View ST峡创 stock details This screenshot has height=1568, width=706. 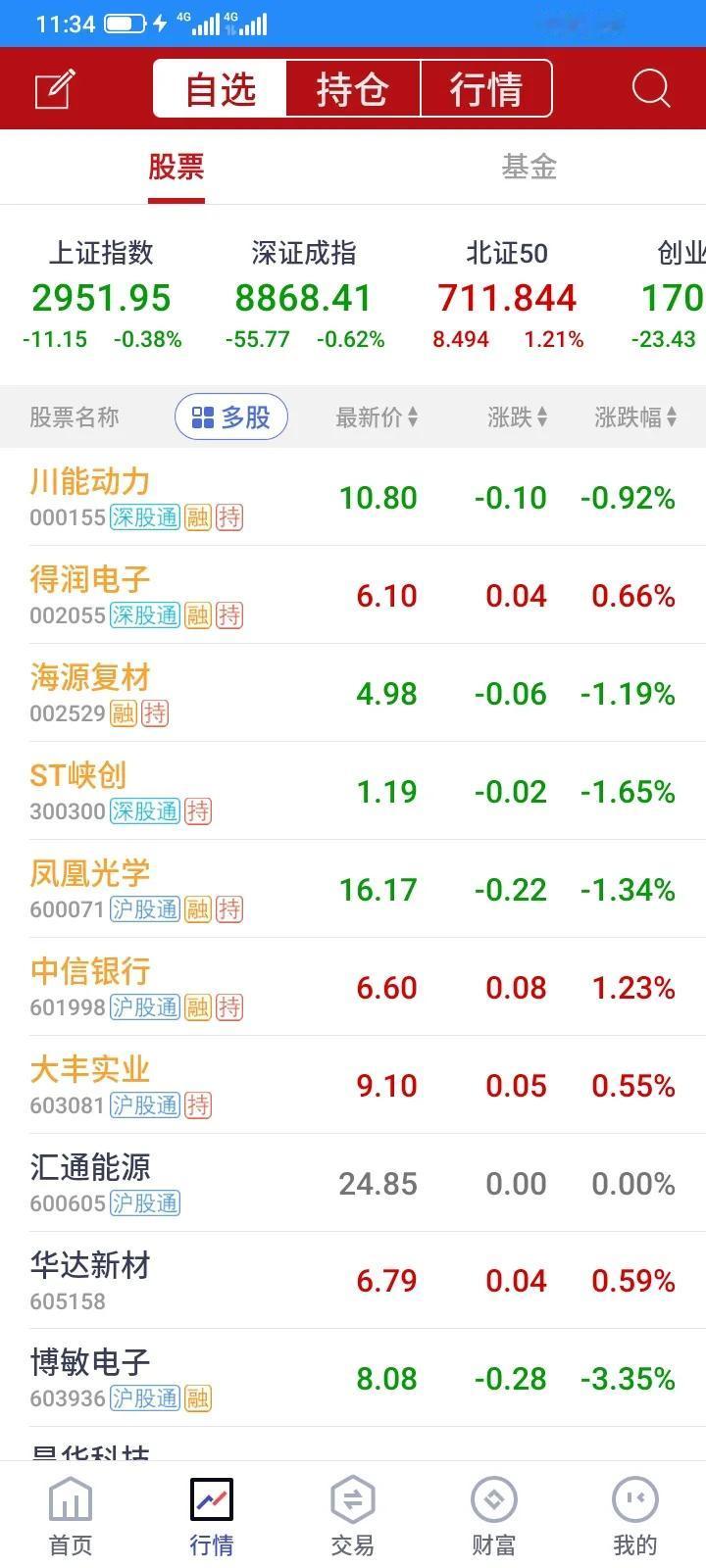(x=353, y=791)
